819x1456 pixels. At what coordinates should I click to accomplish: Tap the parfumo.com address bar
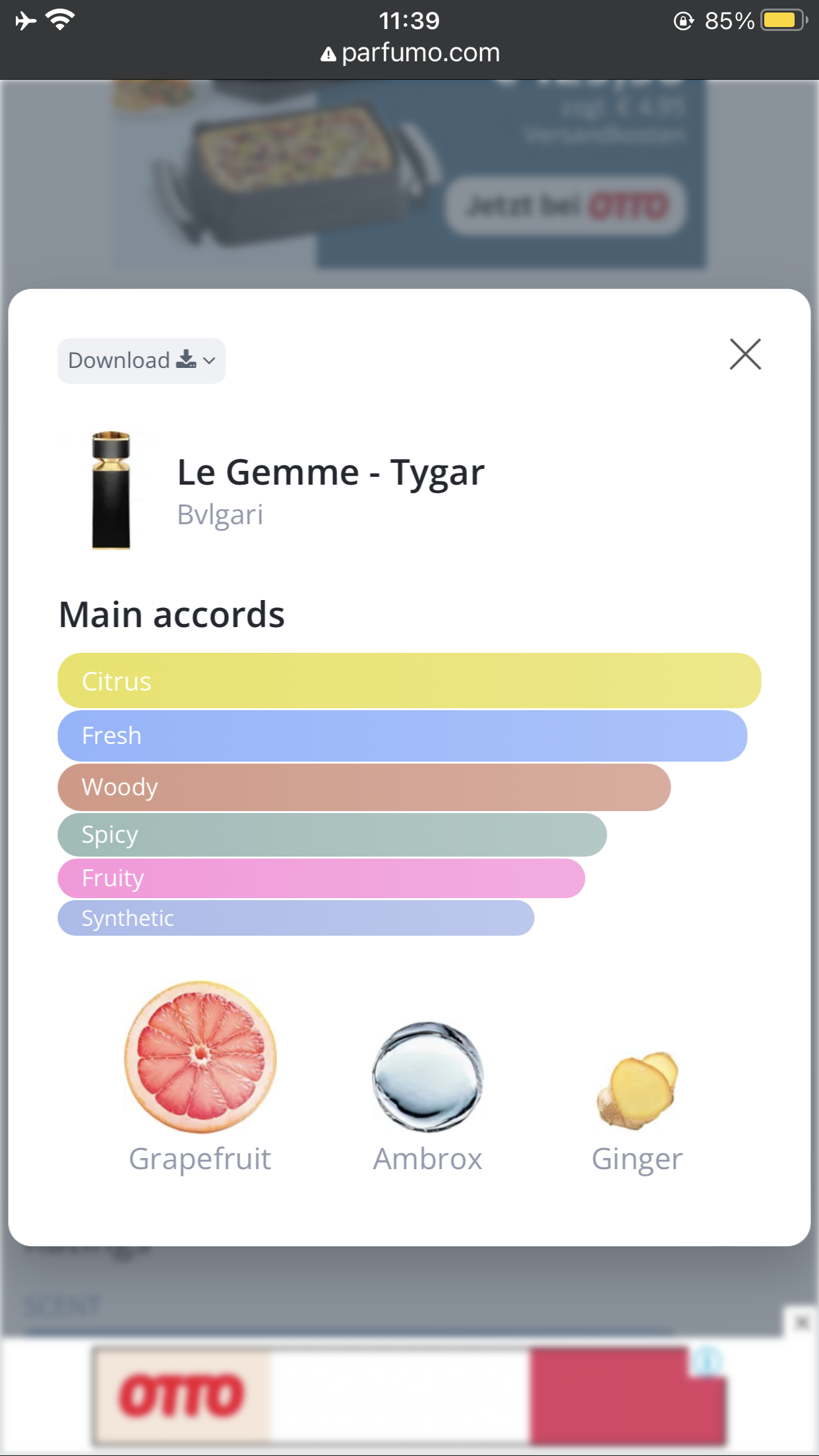coord(409,53)
